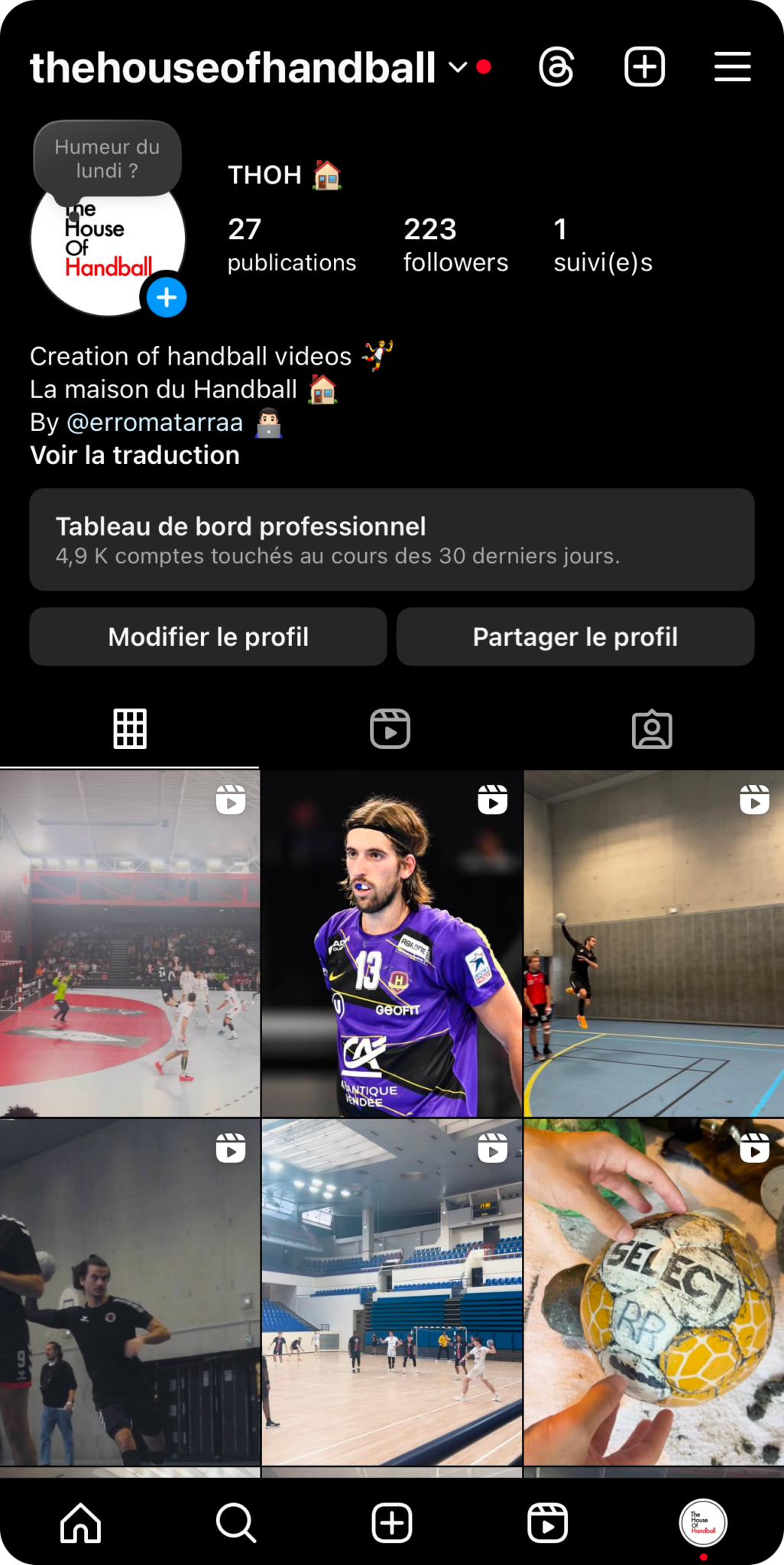The image size is (784, 1565).
Task: Tap 'Modifier le profil'
Action: coord(208,637)
